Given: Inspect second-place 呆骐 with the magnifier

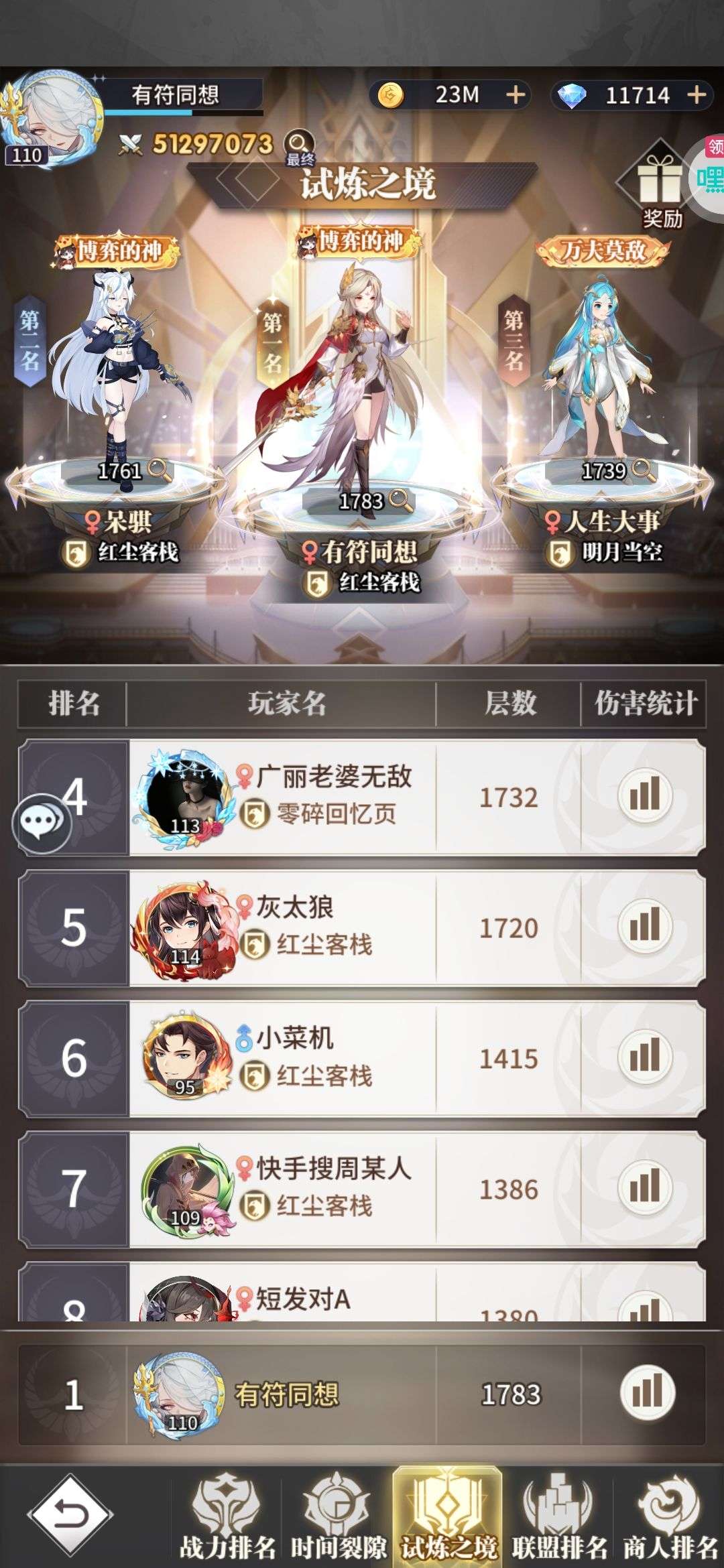Looking at the screenshot, I should click(x=160, y=470).
